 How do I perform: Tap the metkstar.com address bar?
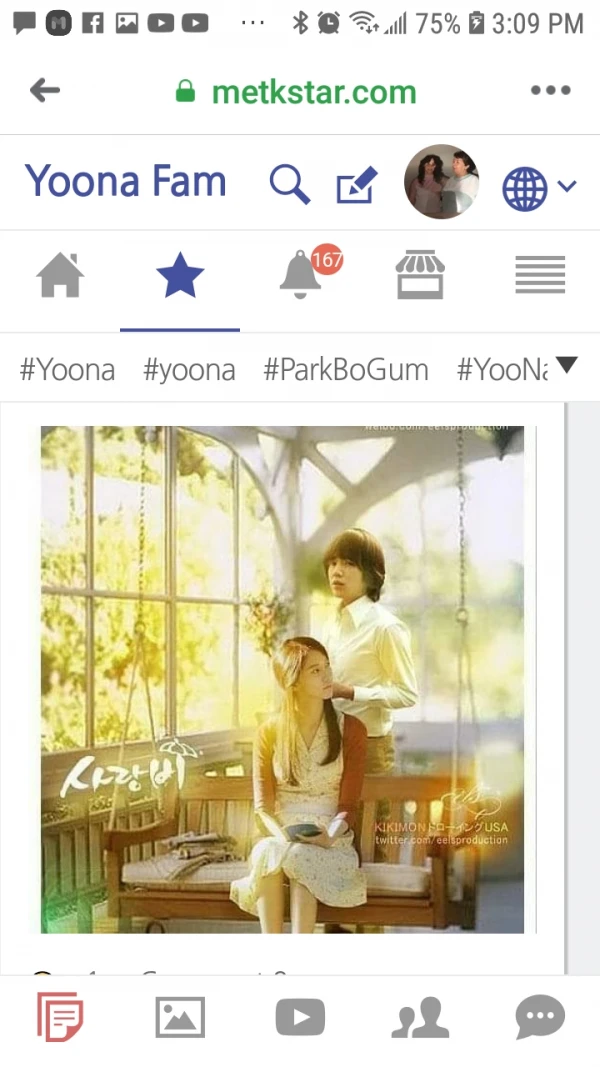(x=296, y=92)
